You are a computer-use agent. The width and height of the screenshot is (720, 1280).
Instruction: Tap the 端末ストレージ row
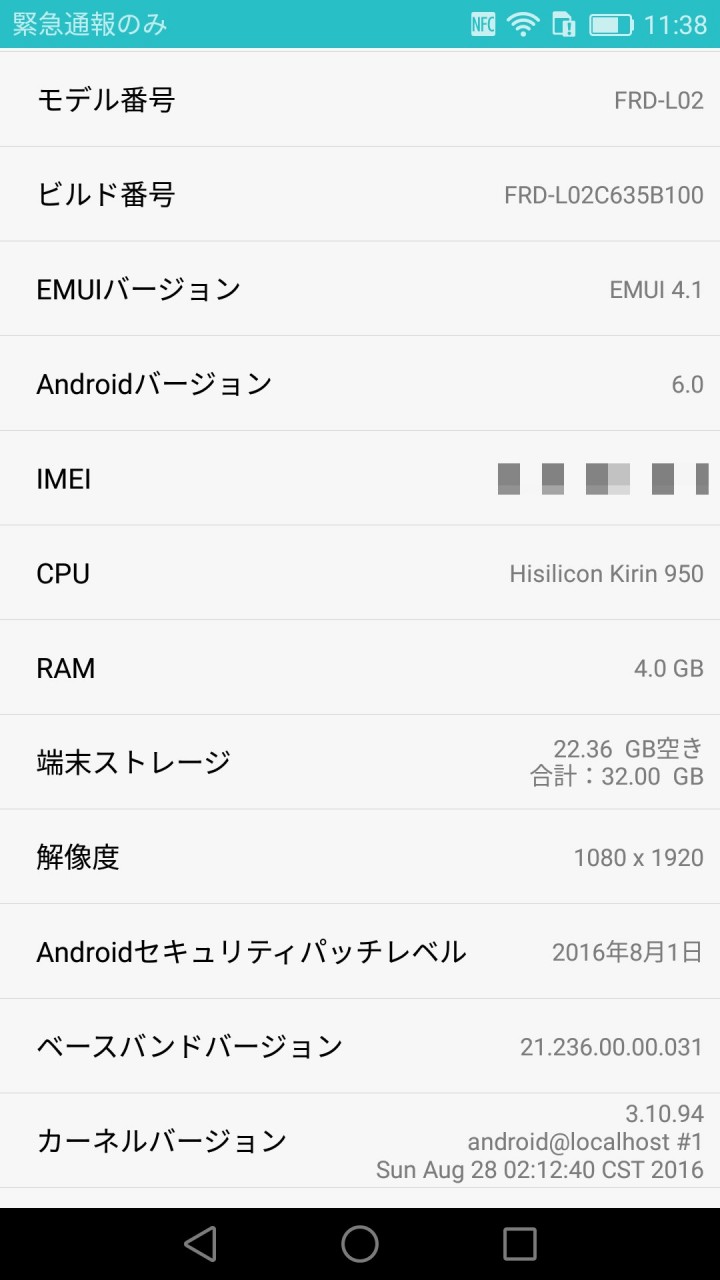pos(360,762)
